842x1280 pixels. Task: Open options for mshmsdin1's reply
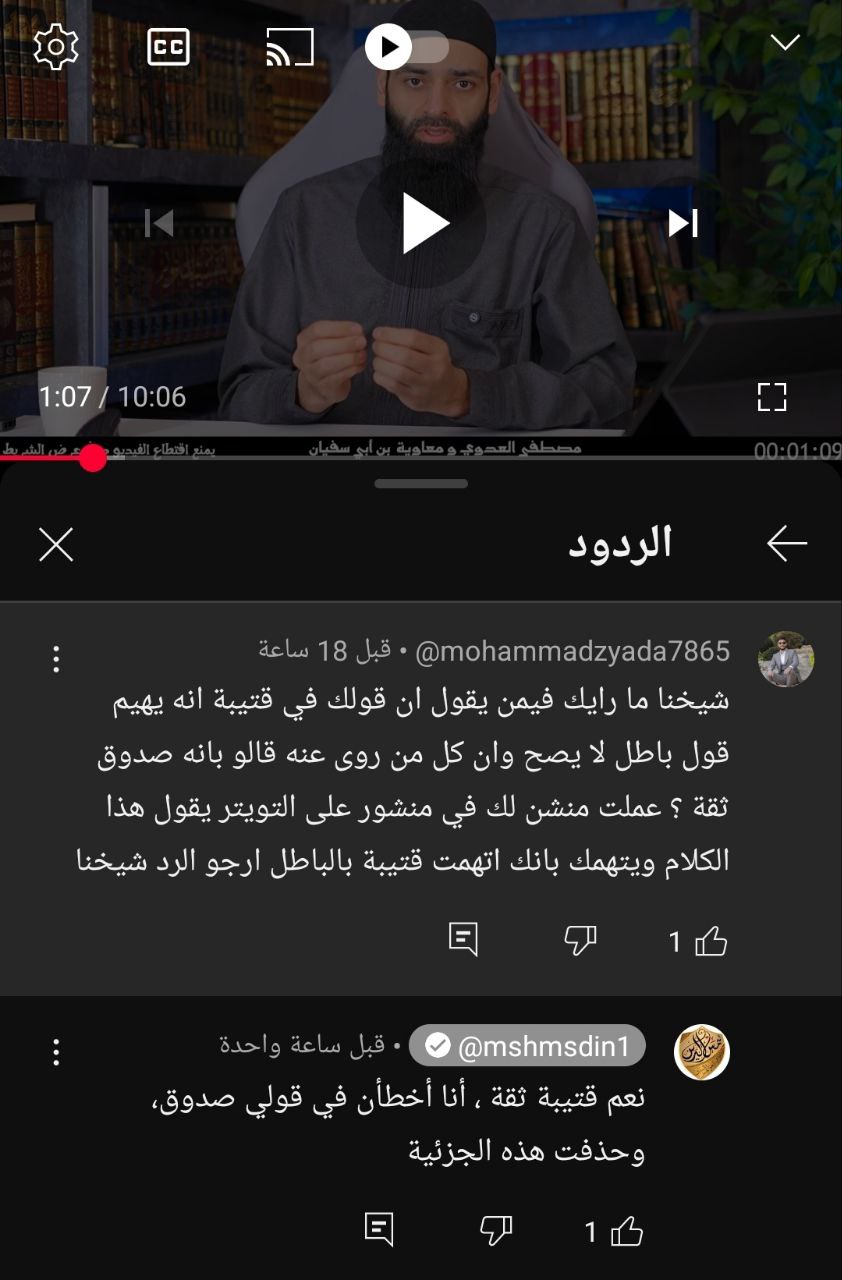click(x=56, y=1051)
